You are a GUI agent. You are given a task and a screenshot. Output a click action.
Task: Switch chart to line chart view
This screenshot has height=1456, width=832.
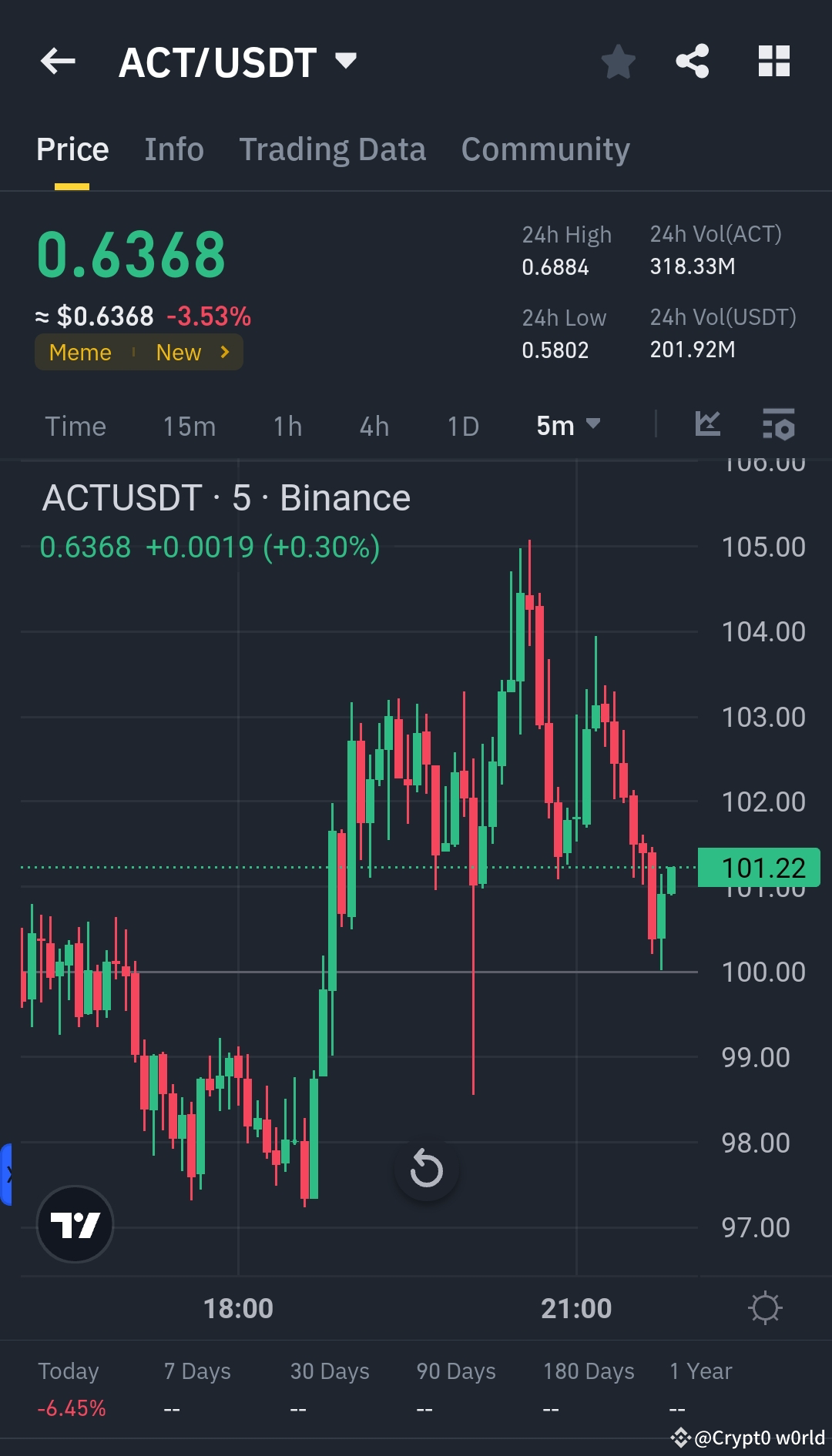pos(707,425)
